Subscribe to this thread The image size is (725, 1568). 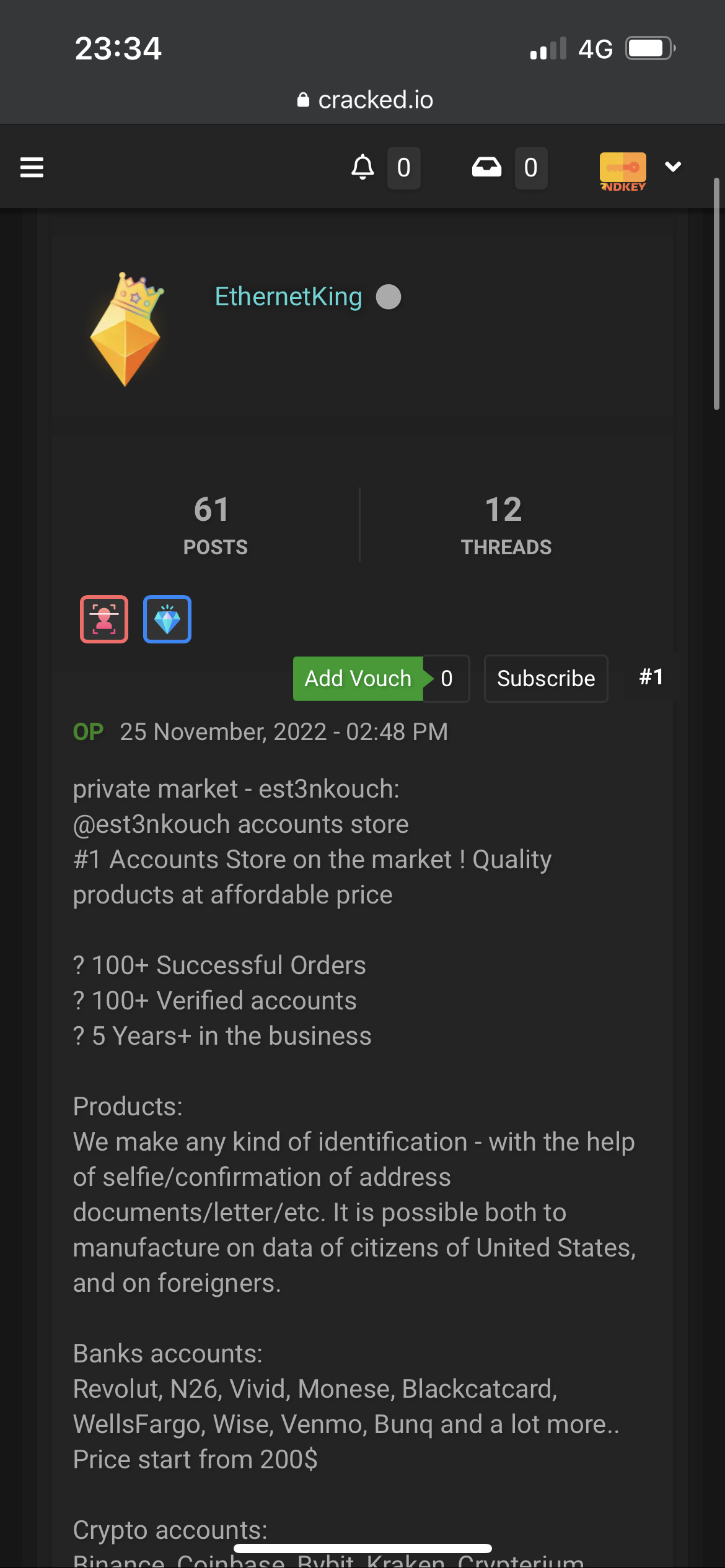(546, 679)
